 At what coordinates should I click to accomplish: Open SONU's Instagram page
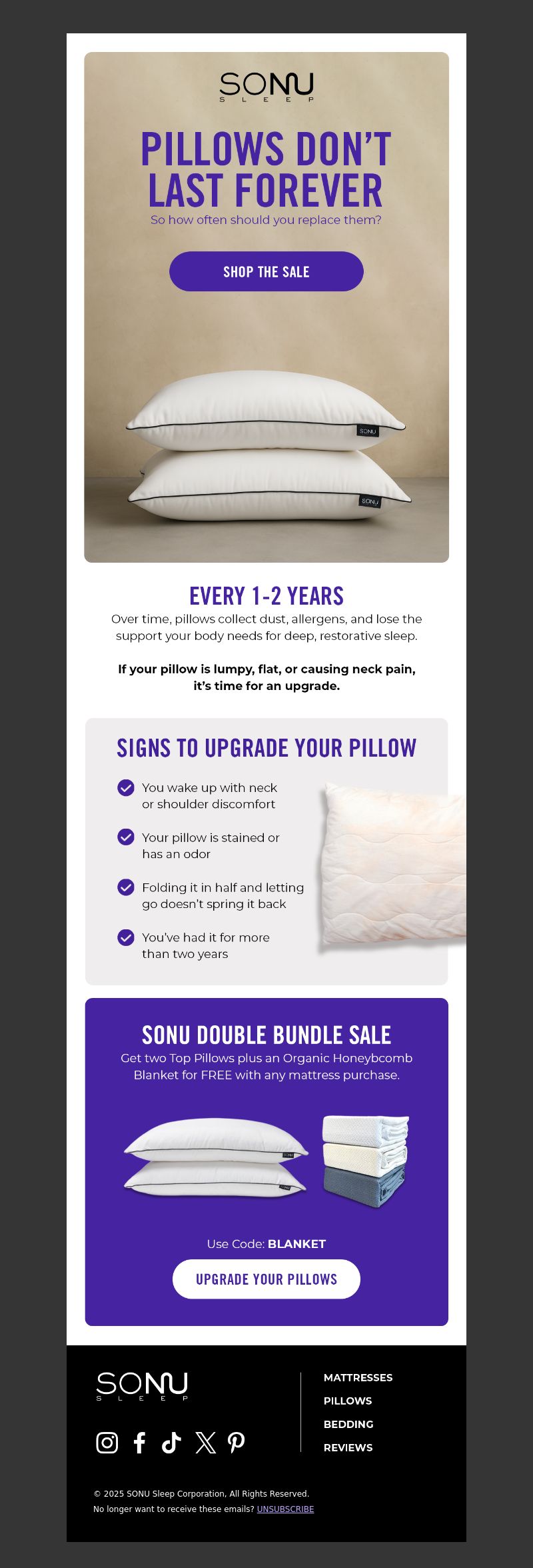click(107, 1442)
